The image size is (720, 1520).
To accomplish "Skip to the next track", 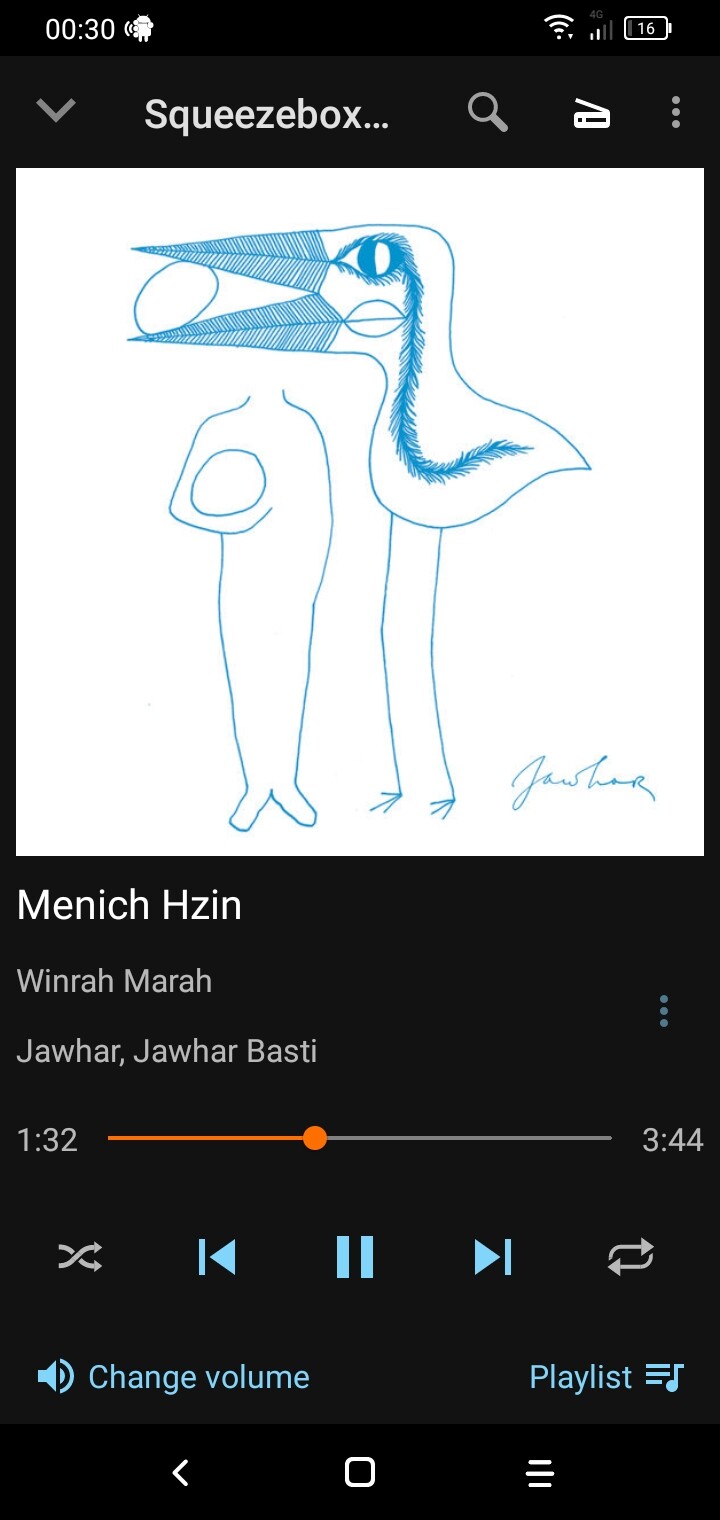I will [493, 1257].
